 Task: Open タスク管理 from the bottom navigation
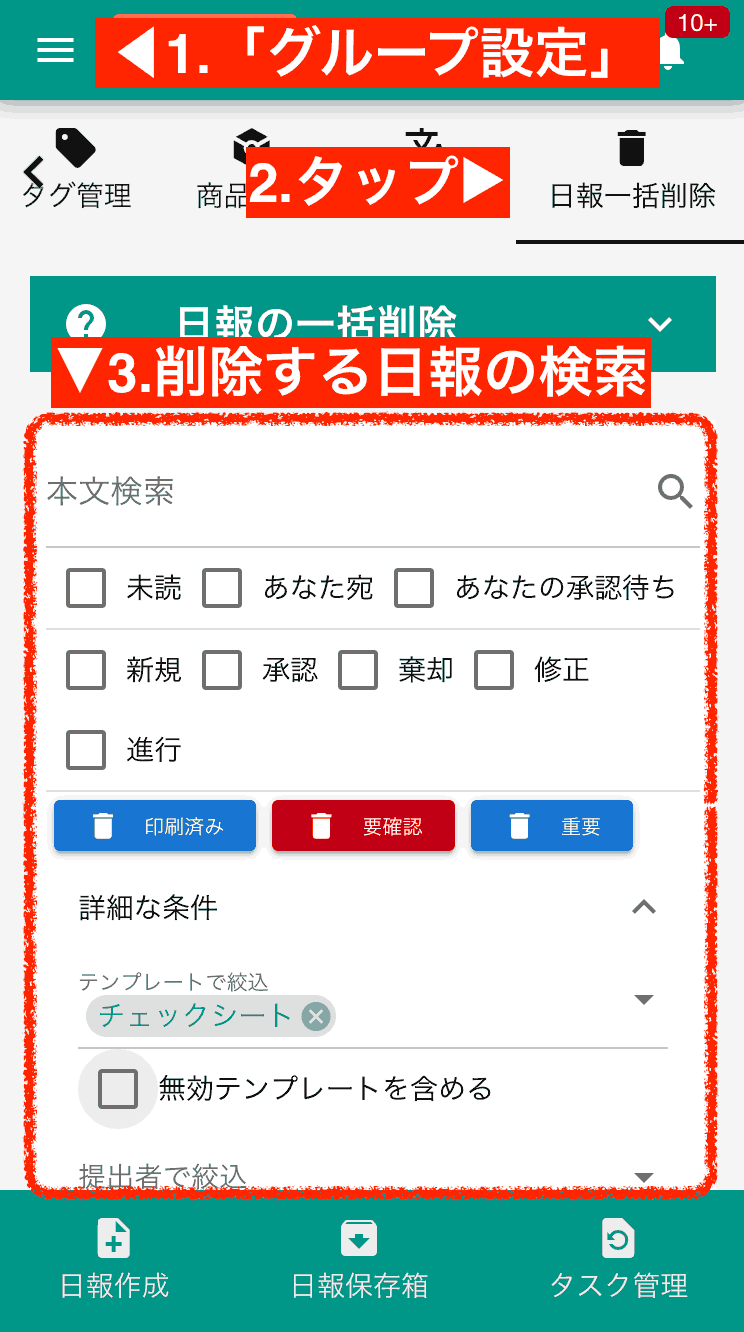tap(618, 1239)
